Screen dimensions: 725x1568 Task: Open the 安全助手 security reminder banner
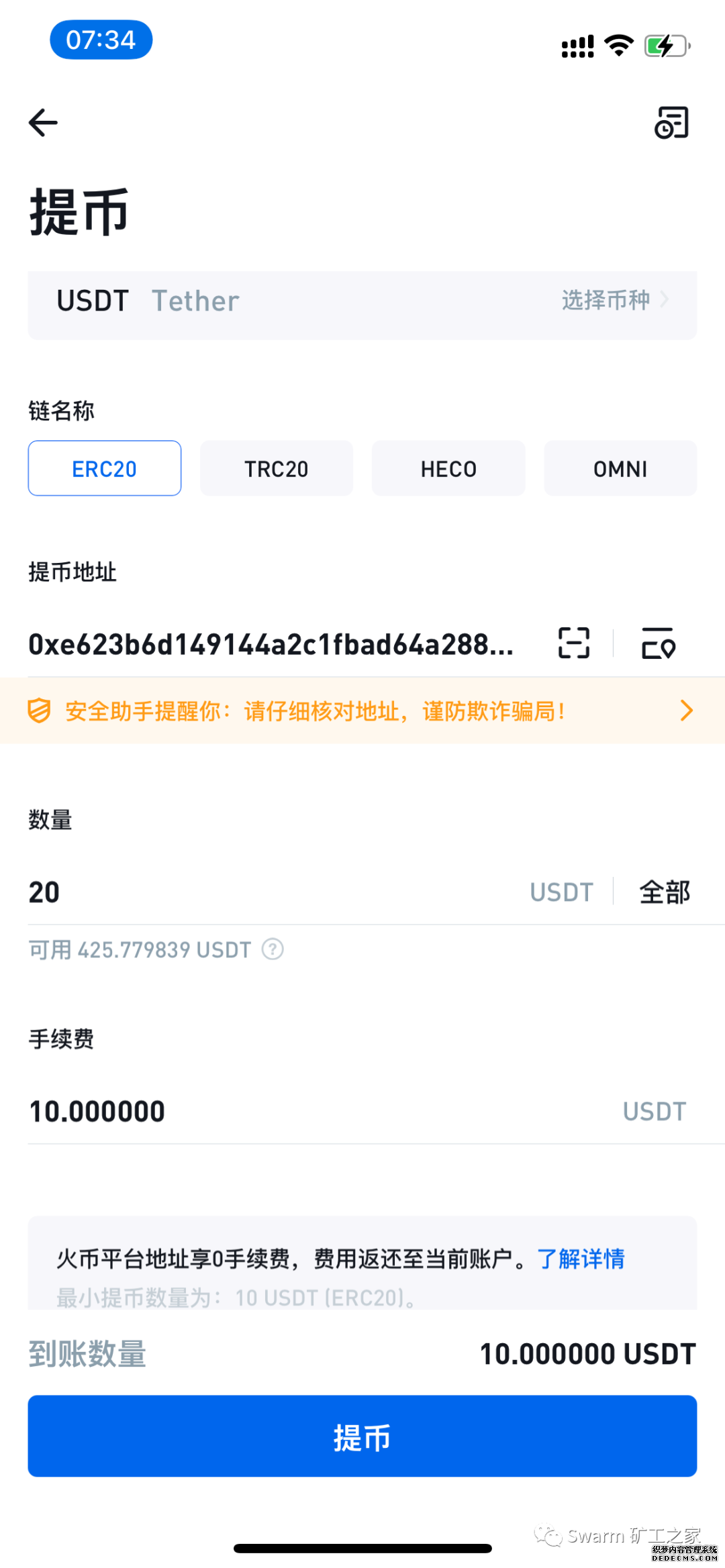coord(362,711)
